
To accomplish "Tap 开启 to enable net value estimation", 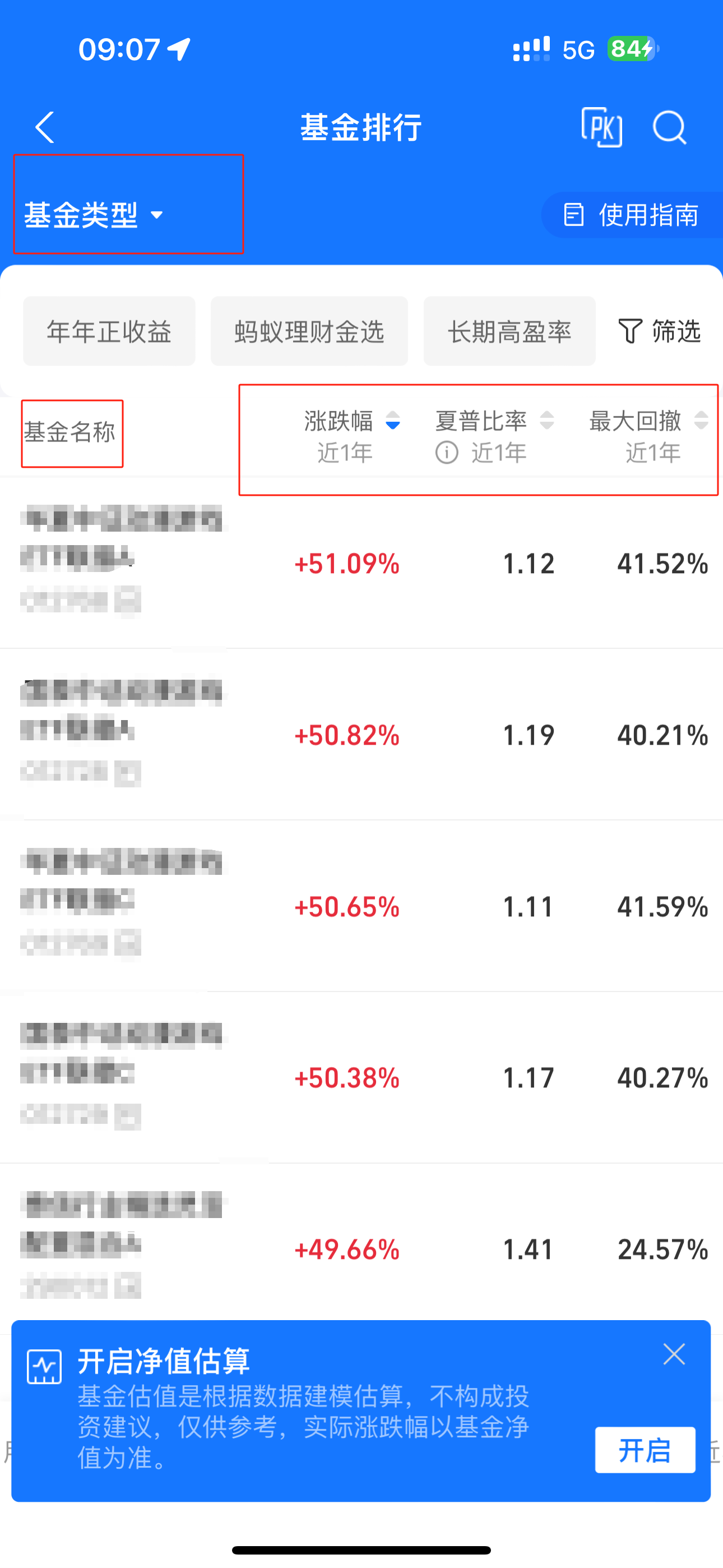I will click(x=645, y=1450).
